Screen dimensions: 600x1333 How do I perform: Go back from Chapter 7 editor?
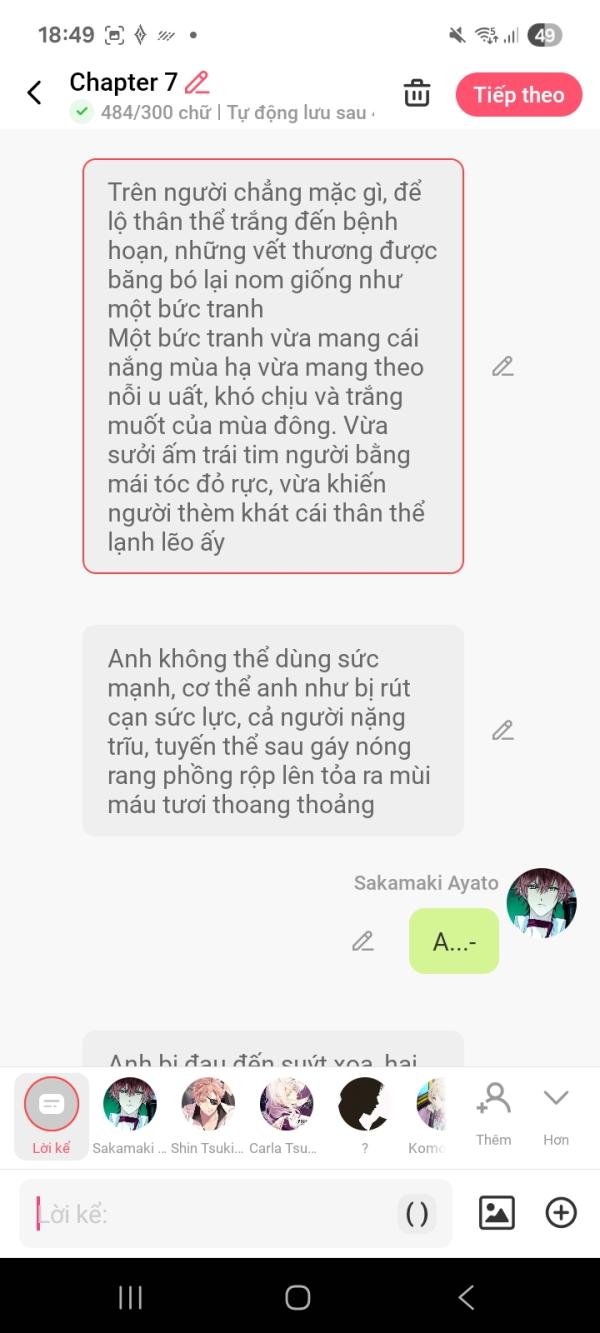pos(34,93)
